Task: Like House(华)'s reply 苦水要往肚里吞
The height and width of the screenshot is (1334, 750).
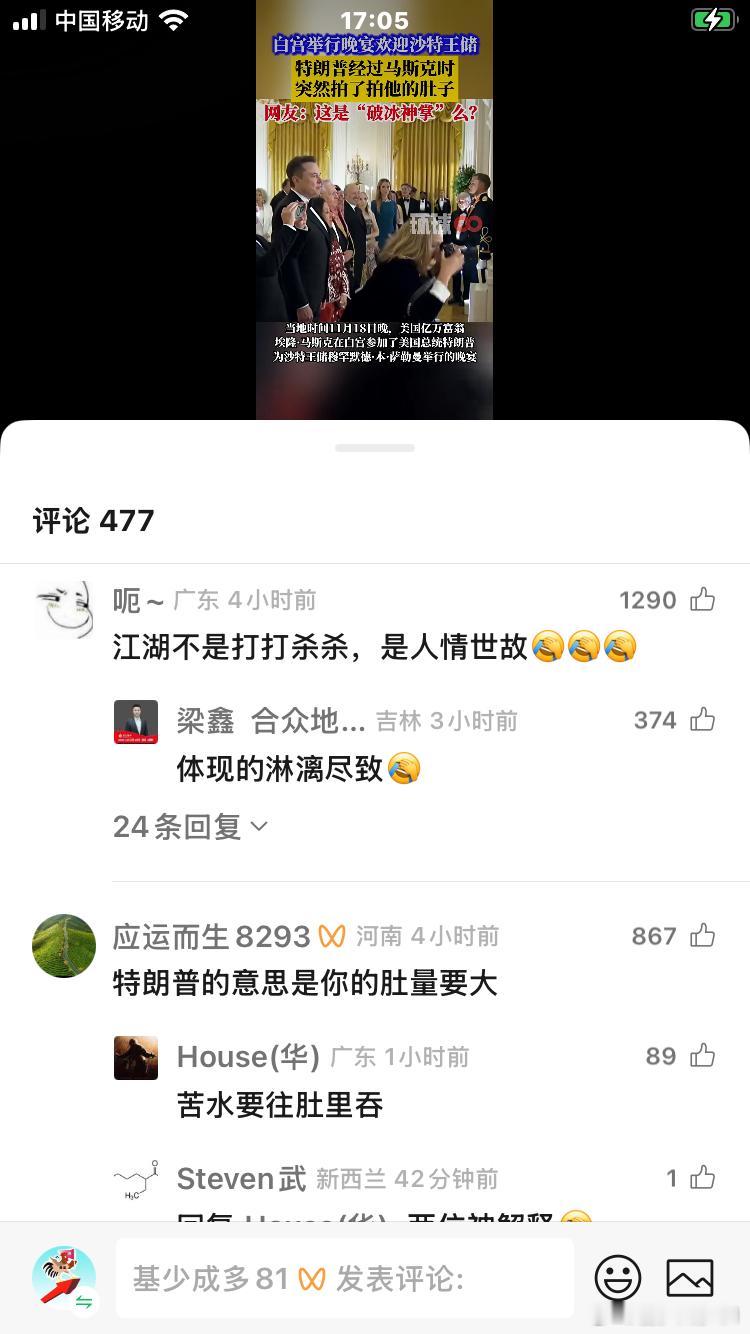Action: pos(703,1057)
